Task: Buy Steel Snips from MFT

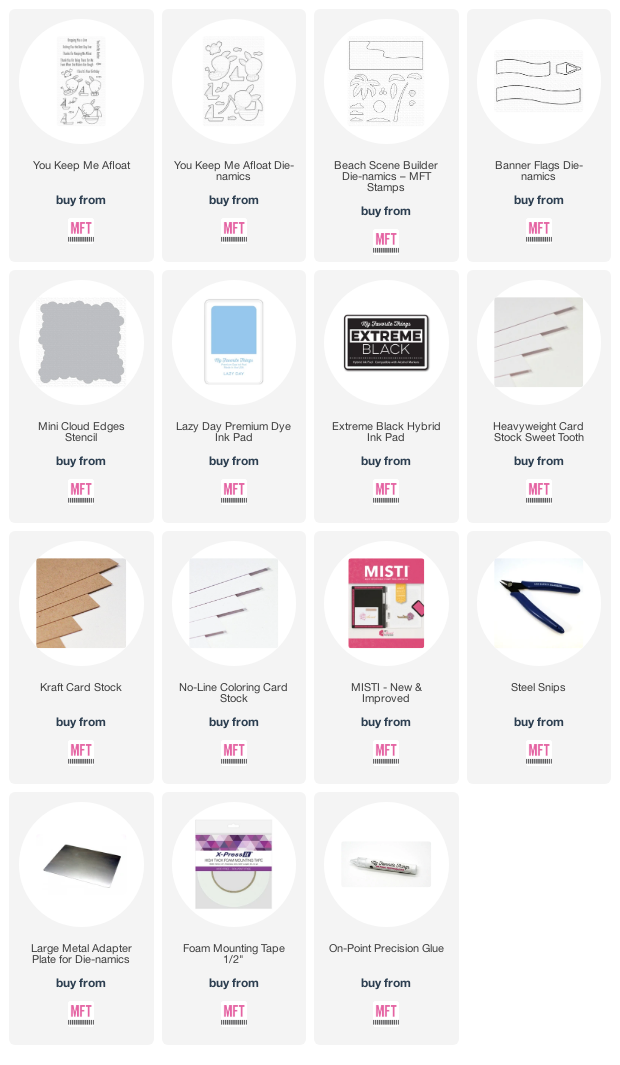Action: click(x=539, y=751)
